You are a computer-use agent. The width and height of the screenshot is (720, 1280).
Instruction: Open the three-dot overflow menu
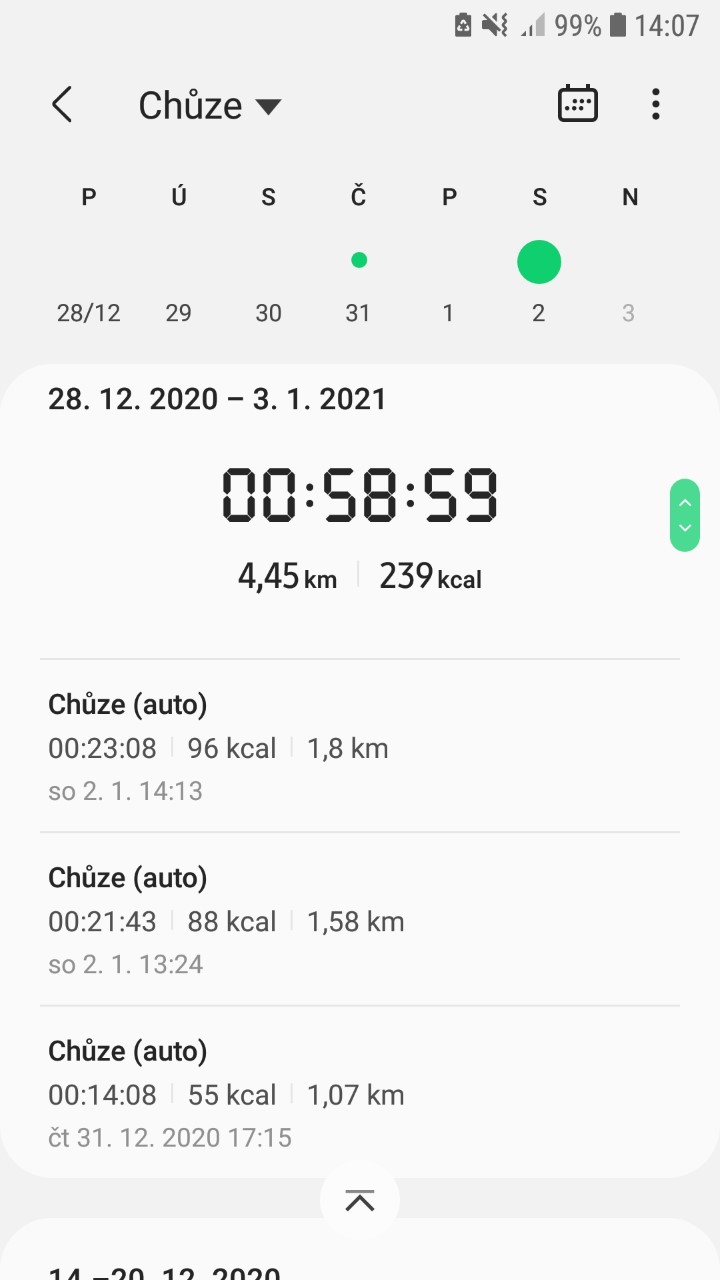click(x=655, y=104)
